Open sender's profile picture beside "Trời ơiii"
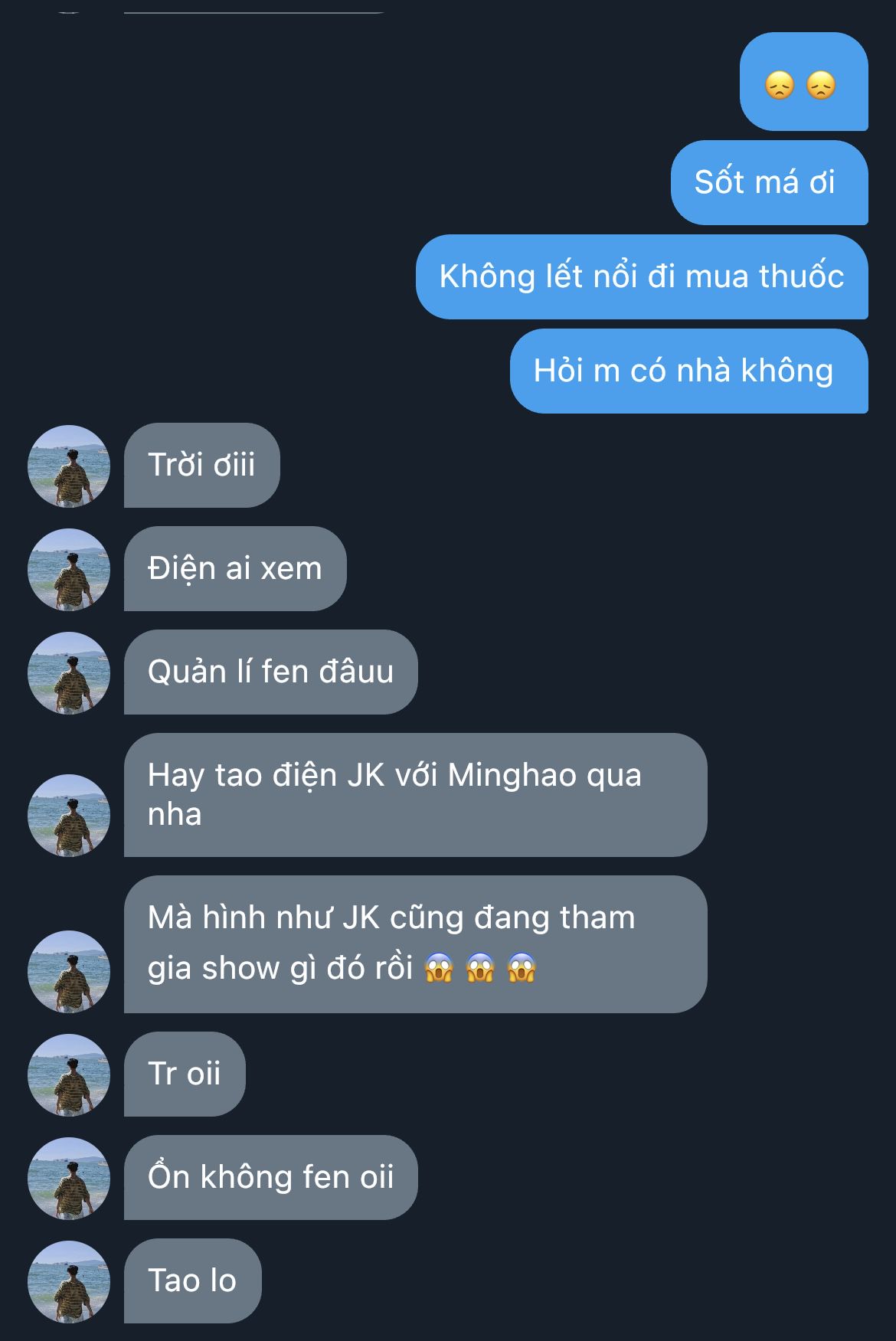The width and height of the screenshot is (896, 1341). [x=69, y=466]
